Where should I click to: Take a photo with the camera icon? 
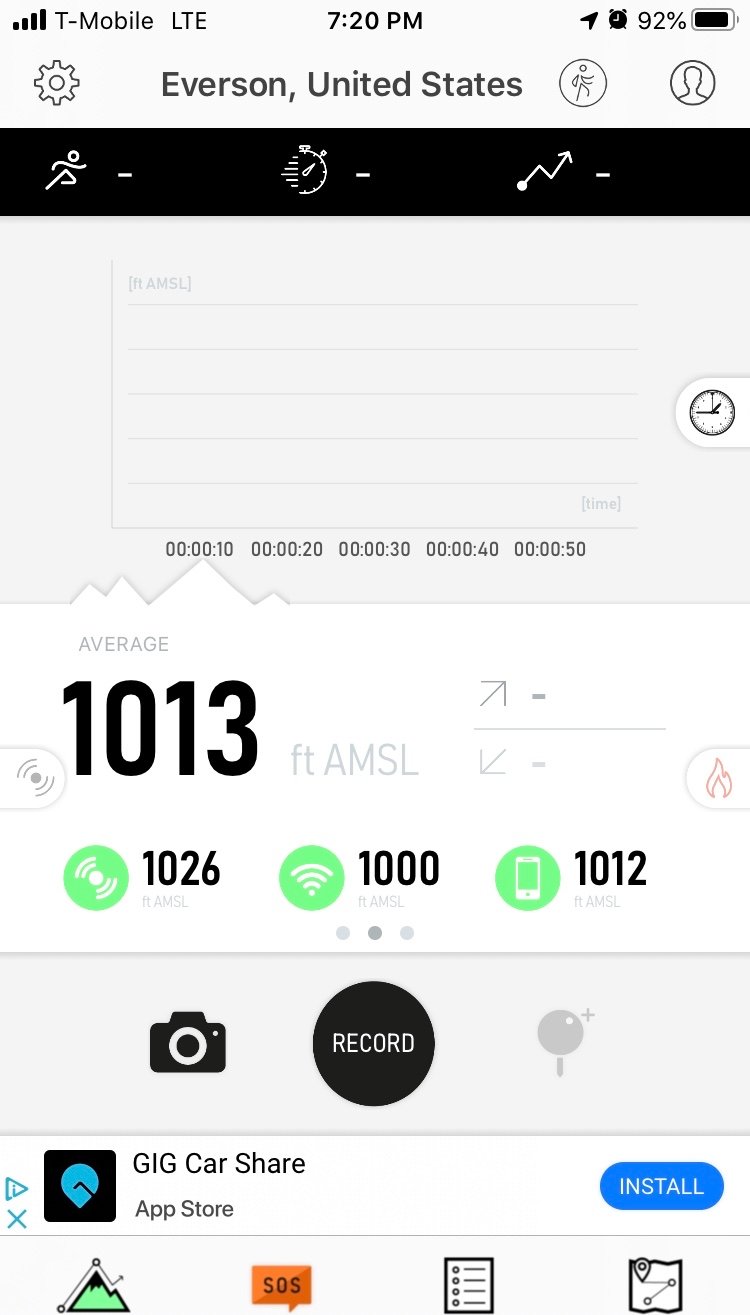click(188, 1042)
